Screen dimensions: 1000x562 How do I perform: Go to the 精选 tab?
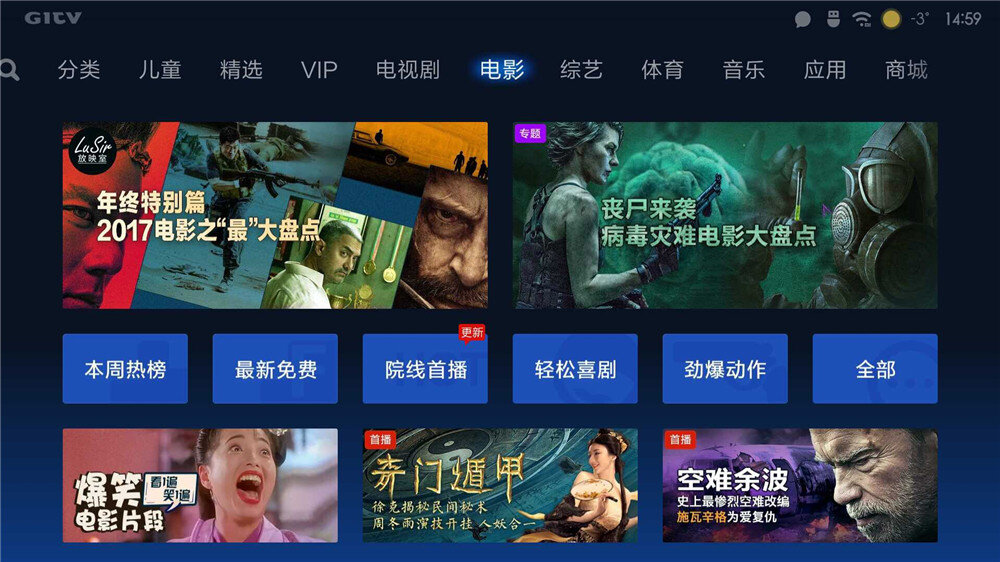(x=241, y=70)
